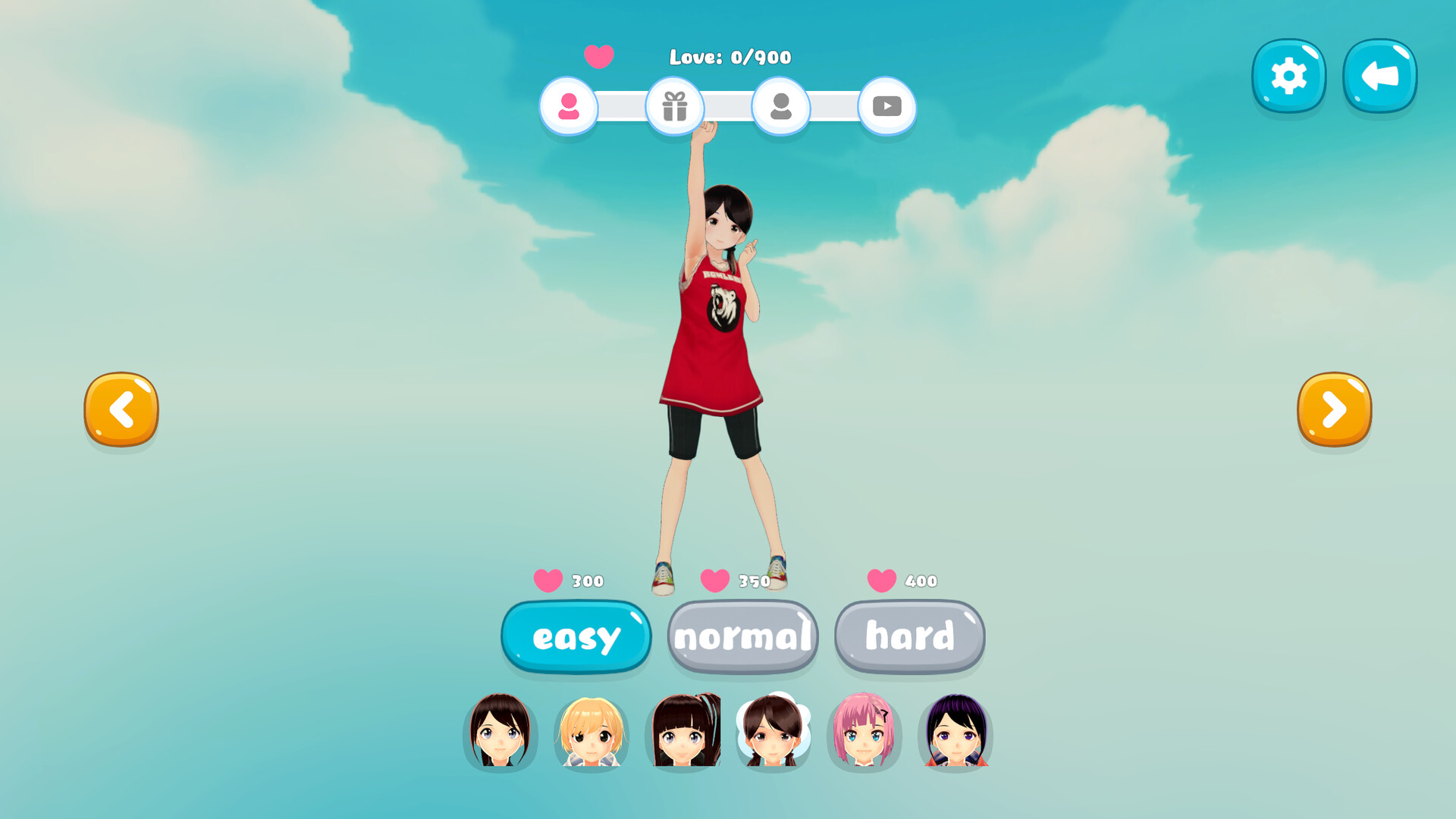
Task: Choose the ponytail girl with bangs avatar
Action: (x=684, y=732)
